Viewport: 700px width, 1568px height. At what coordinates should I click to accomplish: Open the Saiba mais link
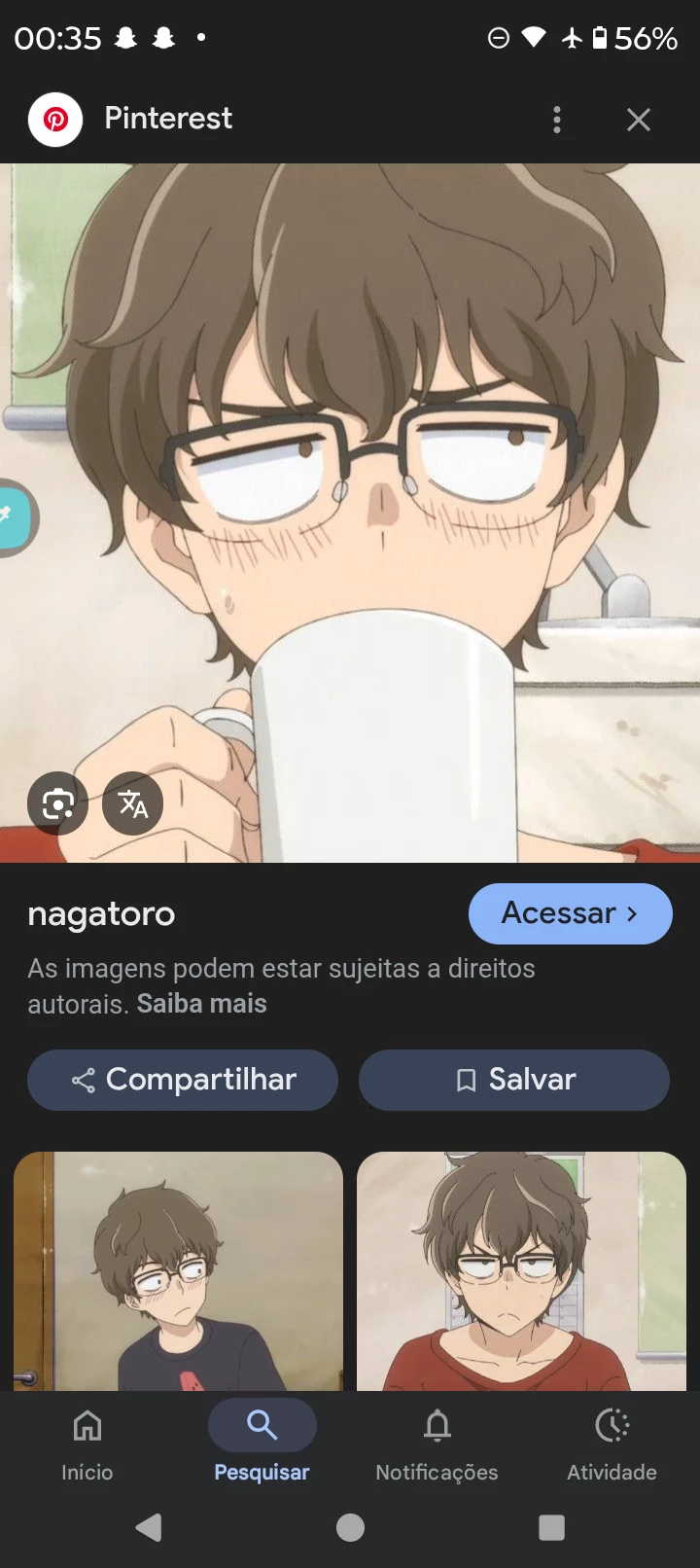pos(201,1004)
